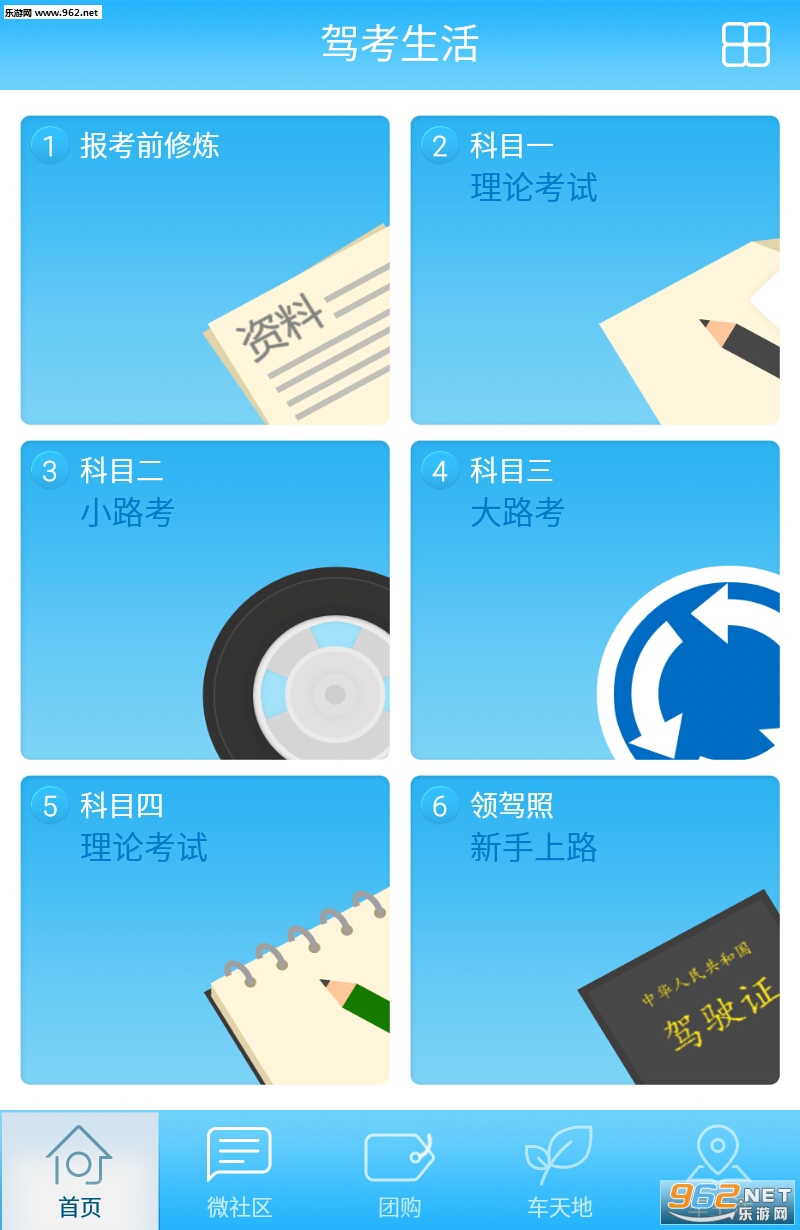Go to the 首页 tab
This screenshot has width=800, height=1230.
tap(80, 1170)
